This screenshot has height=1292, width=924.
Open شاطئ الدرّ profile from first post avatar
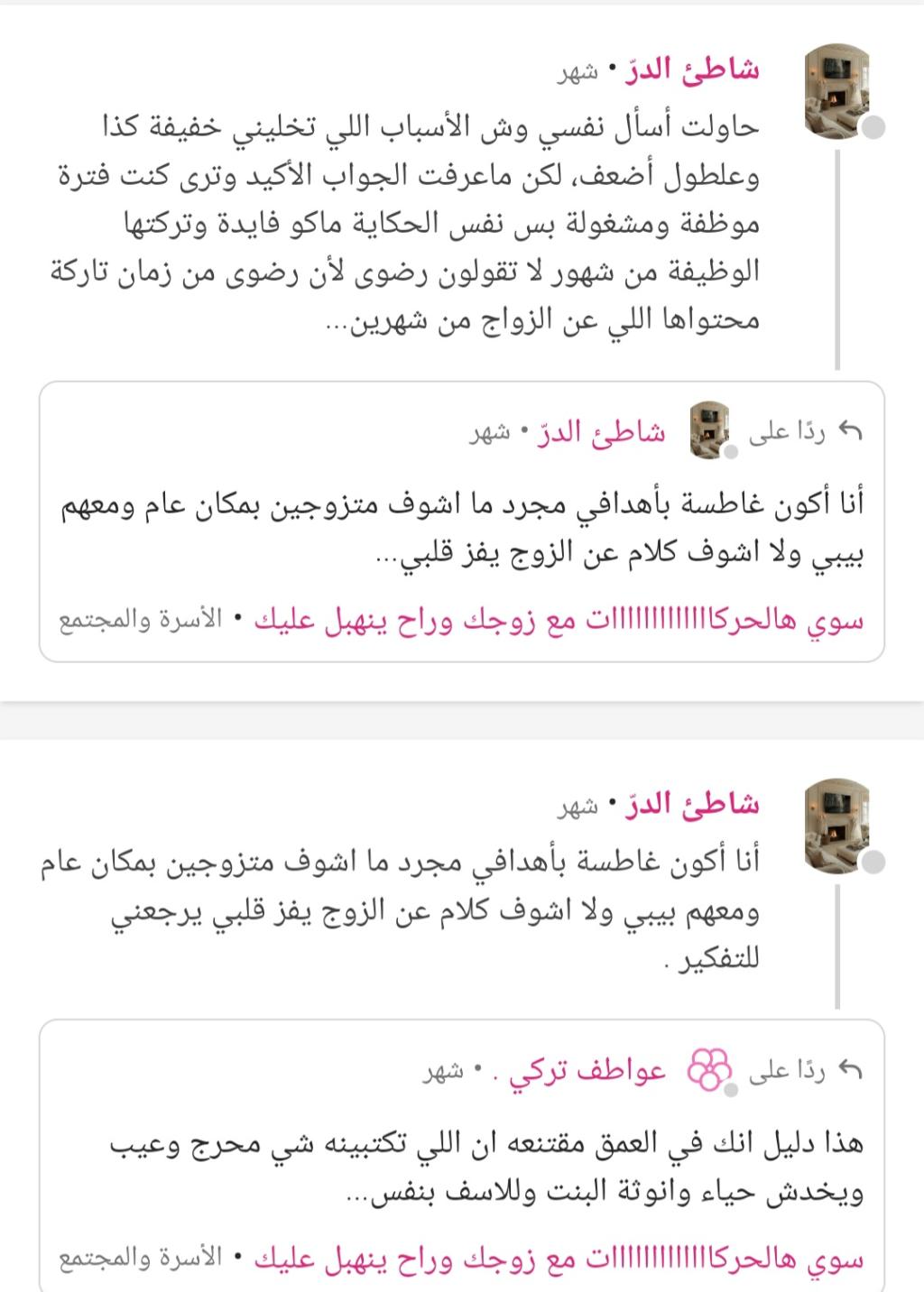(x=836, y=88)
